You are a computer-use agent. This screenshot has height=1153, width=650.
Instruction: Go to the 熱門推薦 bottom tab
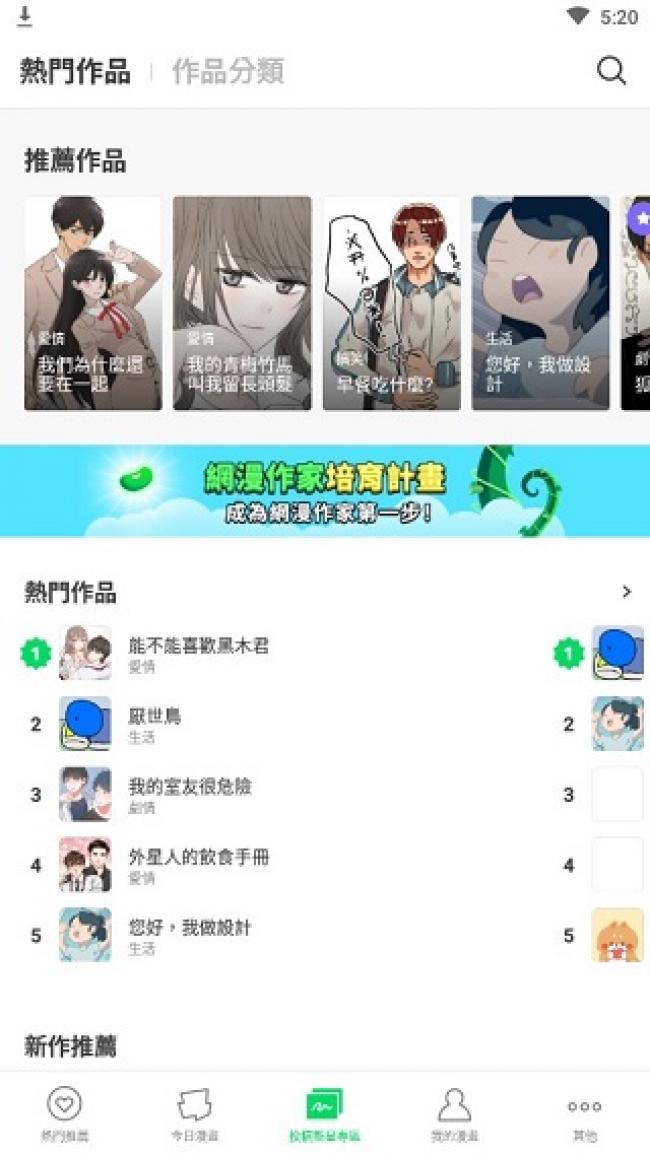click(65, 1114)
